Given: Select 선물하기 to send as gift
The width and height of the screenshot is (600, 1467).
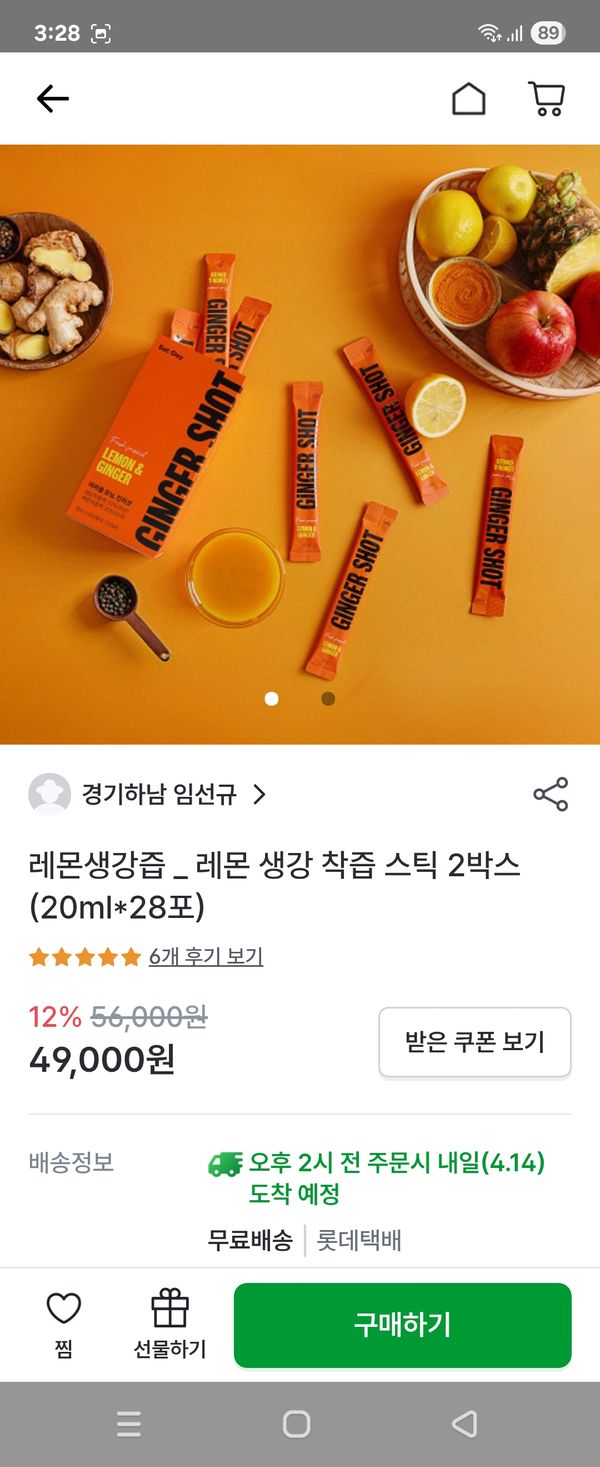Looking at the screenshot, I should pyautogui.click(x=170, y=1322).
